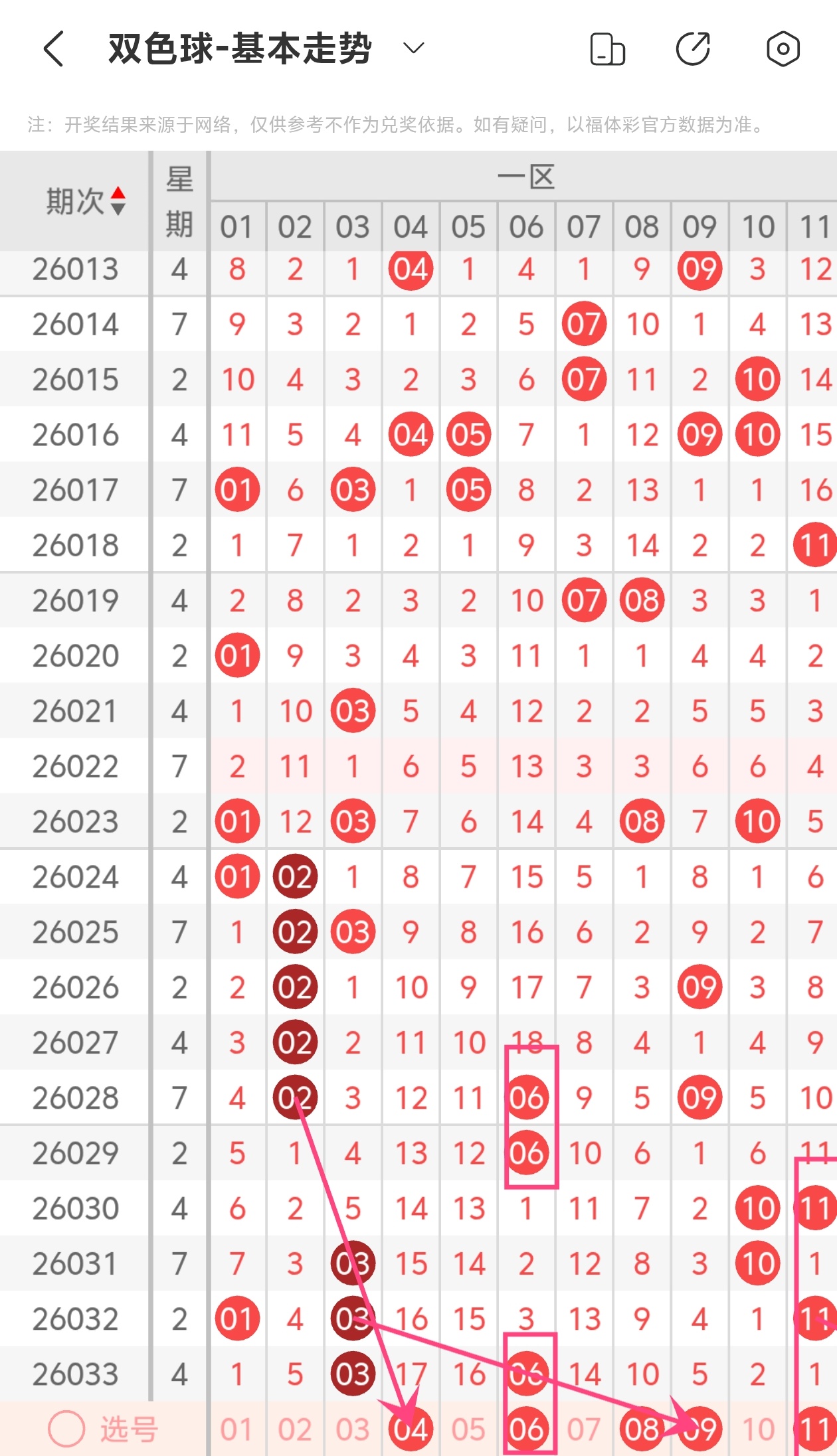Go back using the top-left arrow
Viewport: 837px width, 1456px height.
(x=53, y=49)
